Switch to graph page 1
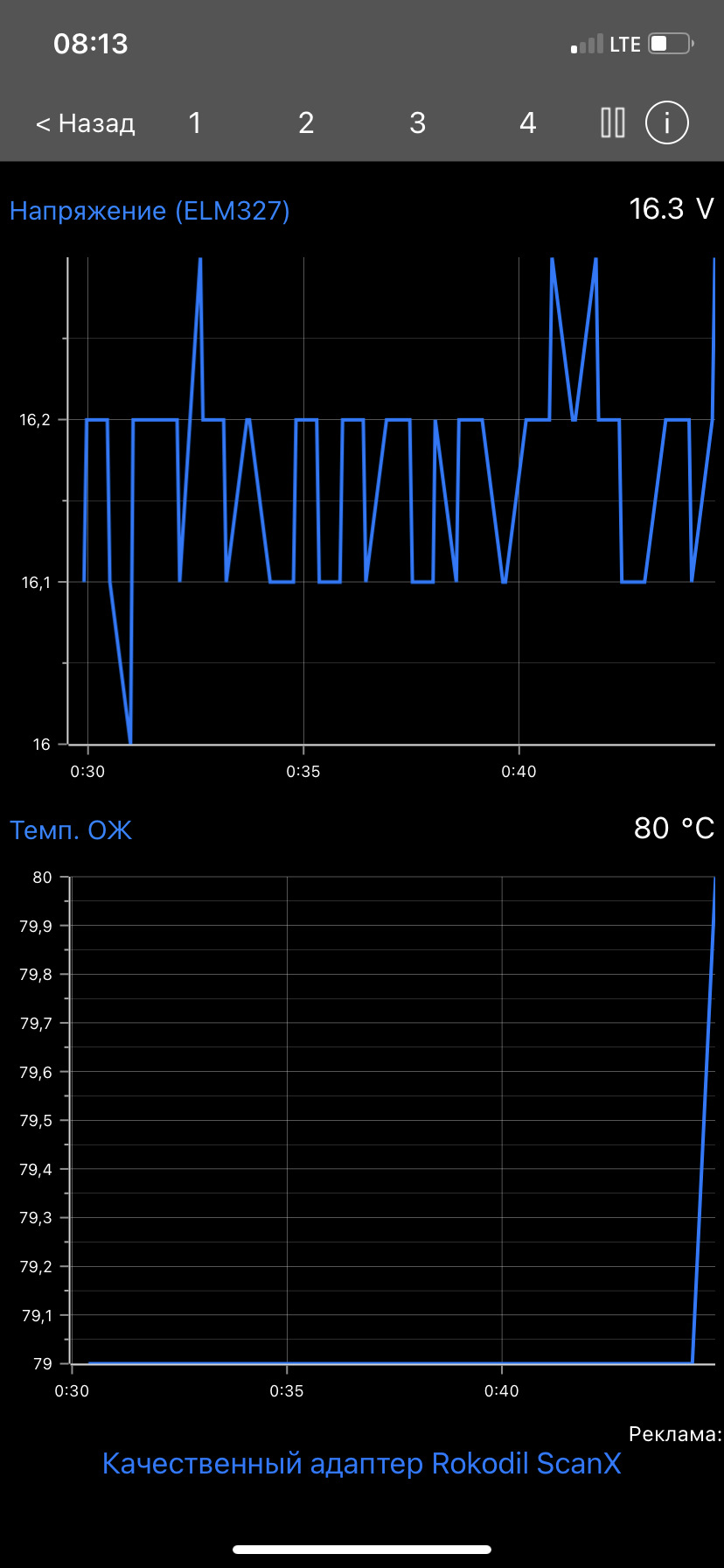Screen dimensions: 724x1568 click(195, 123)
